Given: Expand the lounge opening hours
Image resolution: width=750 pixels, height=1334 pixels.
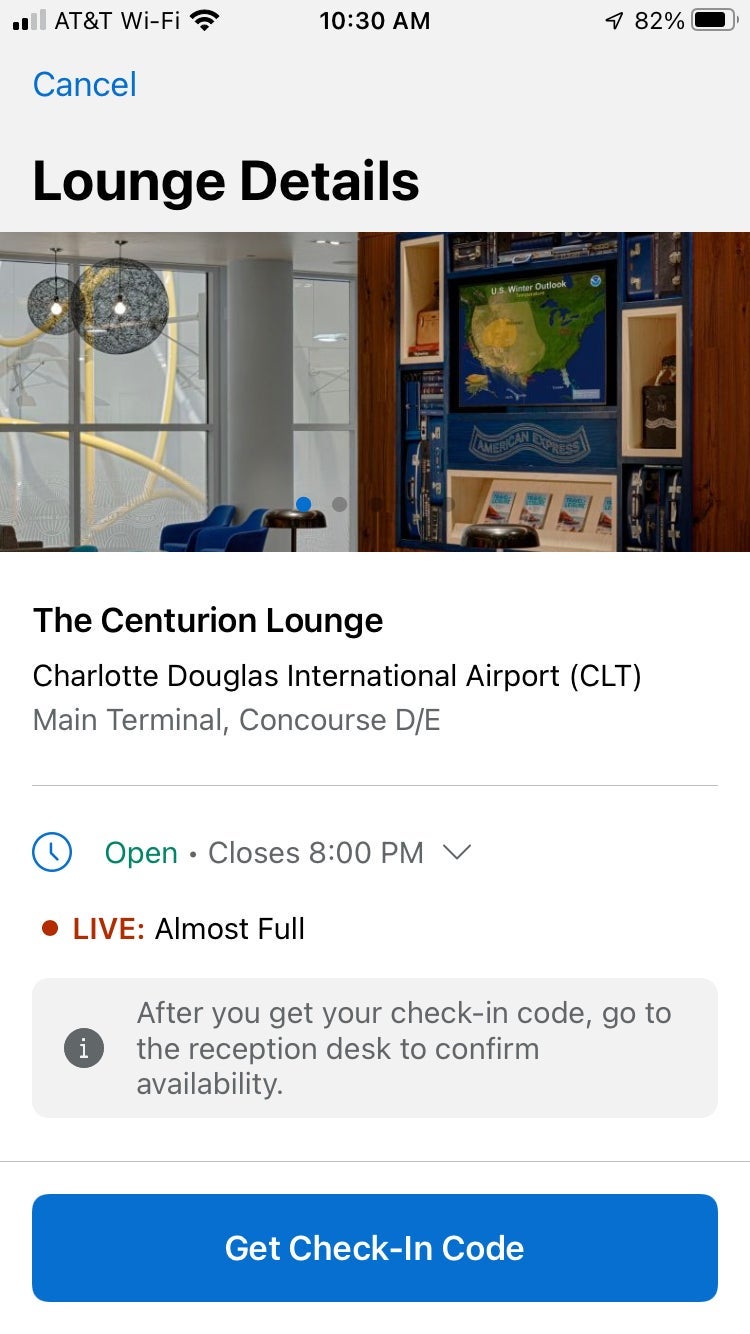Looking at the screenshot, I should (456, 853).
